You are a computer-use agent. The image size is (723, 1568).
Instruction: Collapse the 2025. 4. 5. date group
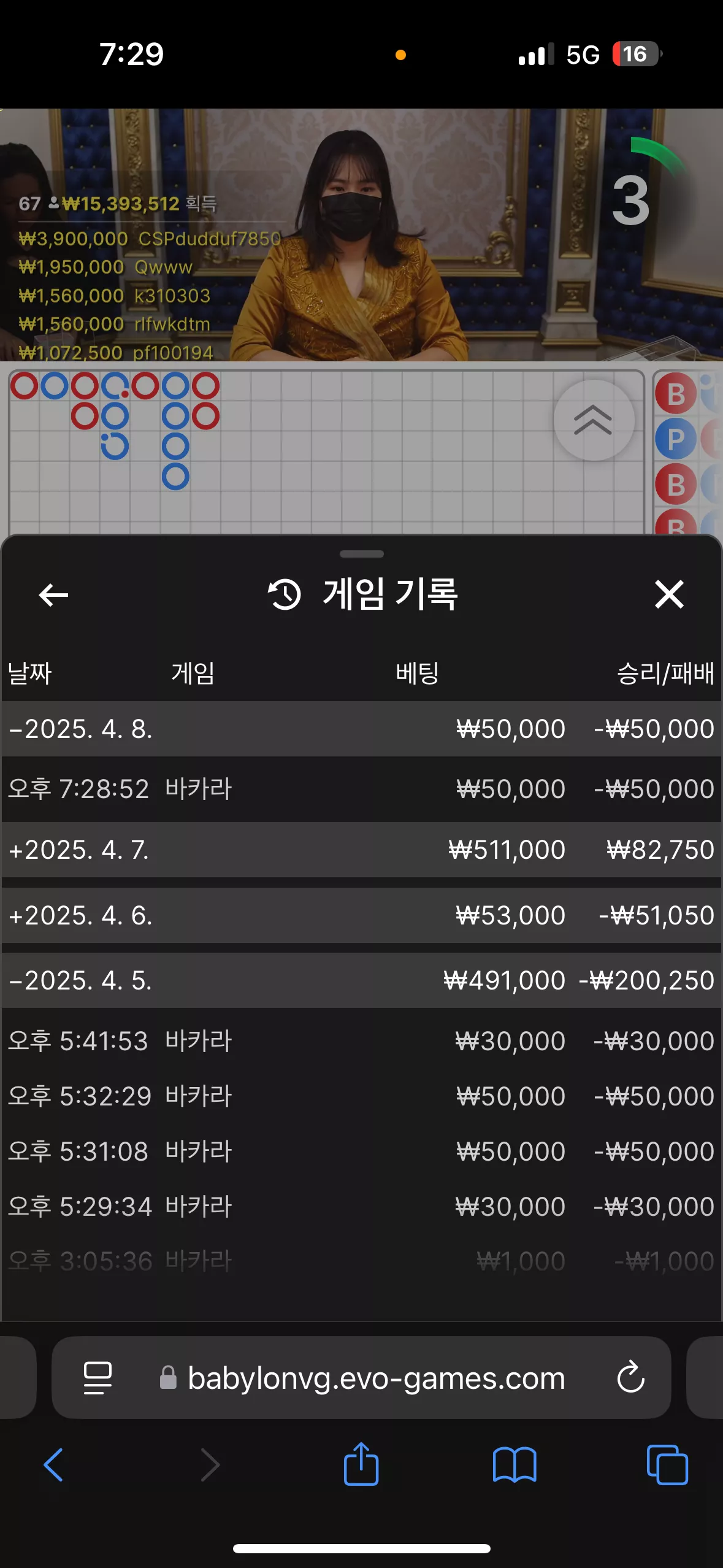[x=361, y=980]
